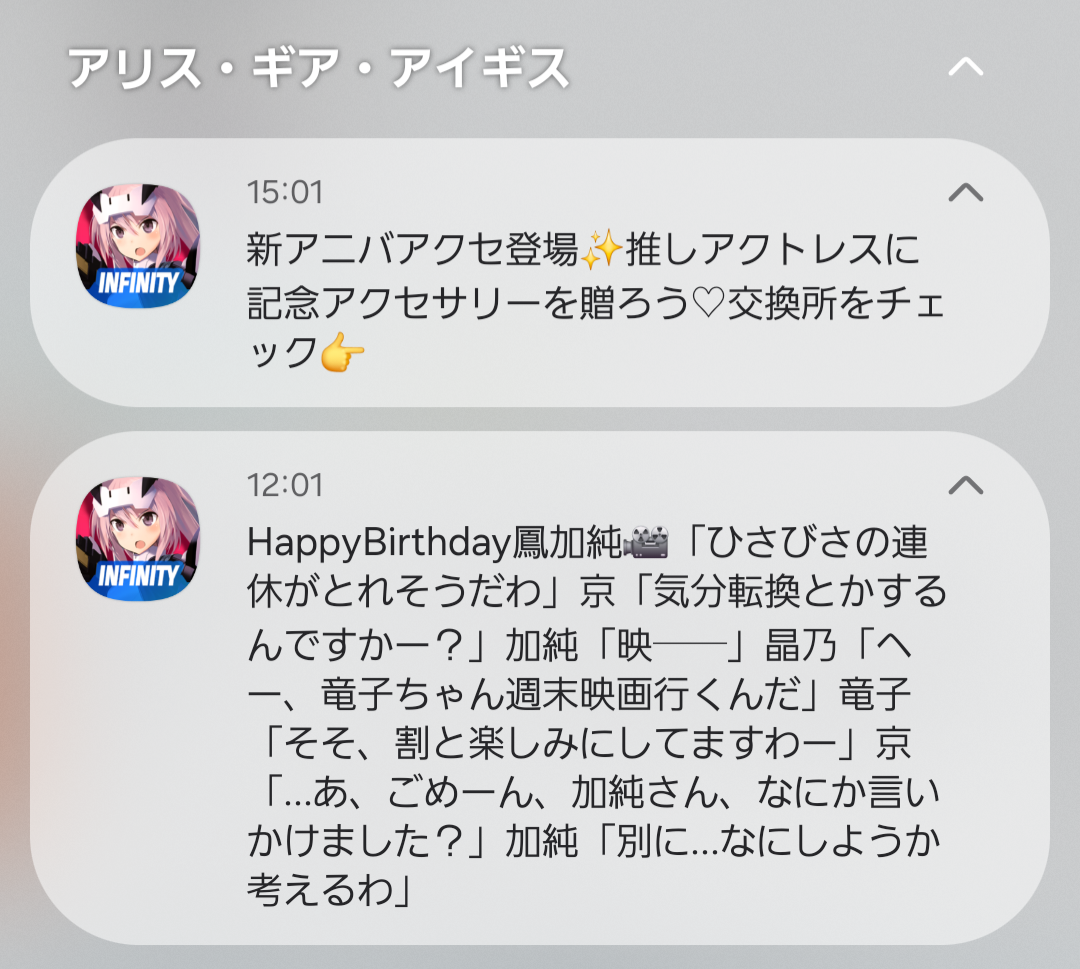Collapse the 15:01 notification

point(965,192)
